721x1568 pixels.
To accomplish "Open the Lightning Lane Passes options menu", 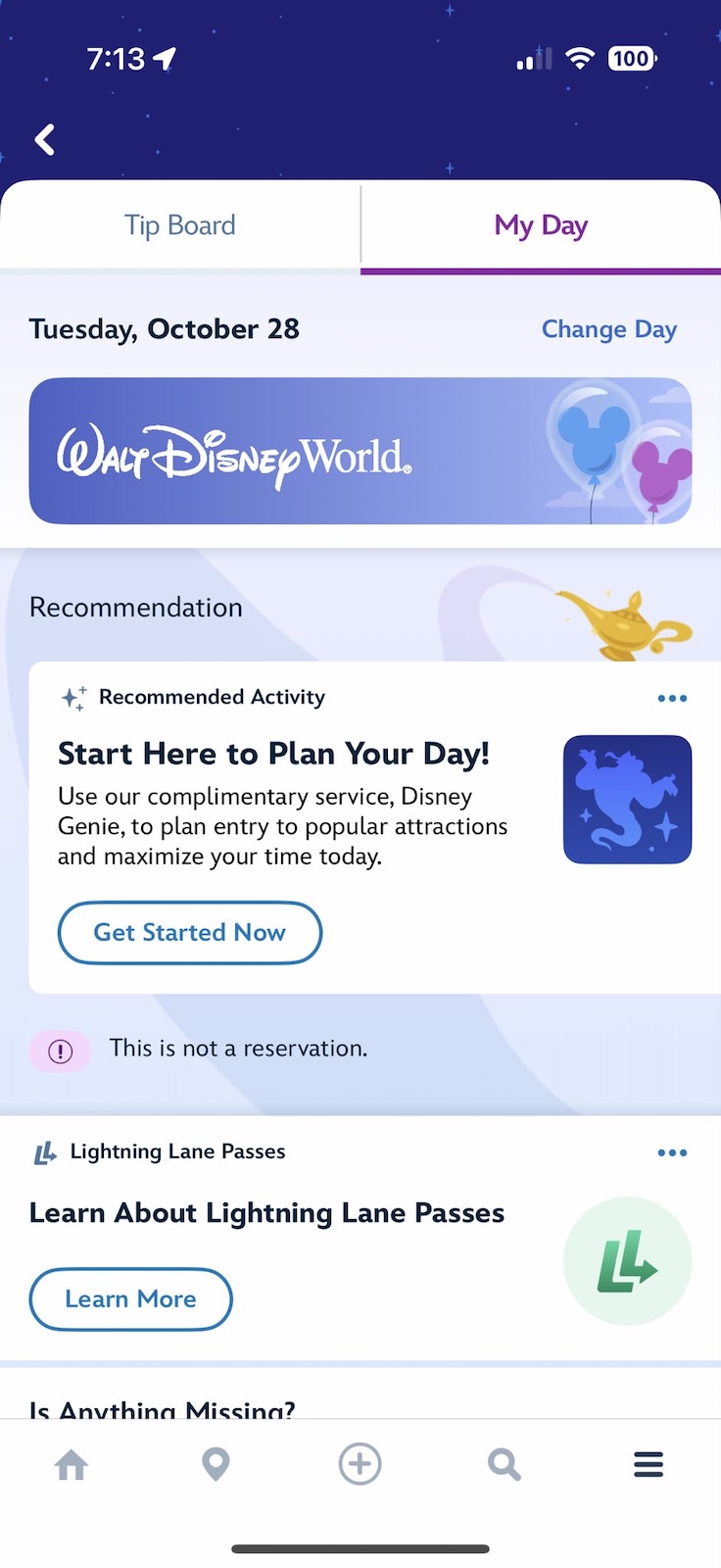I will coord(672,1152).
